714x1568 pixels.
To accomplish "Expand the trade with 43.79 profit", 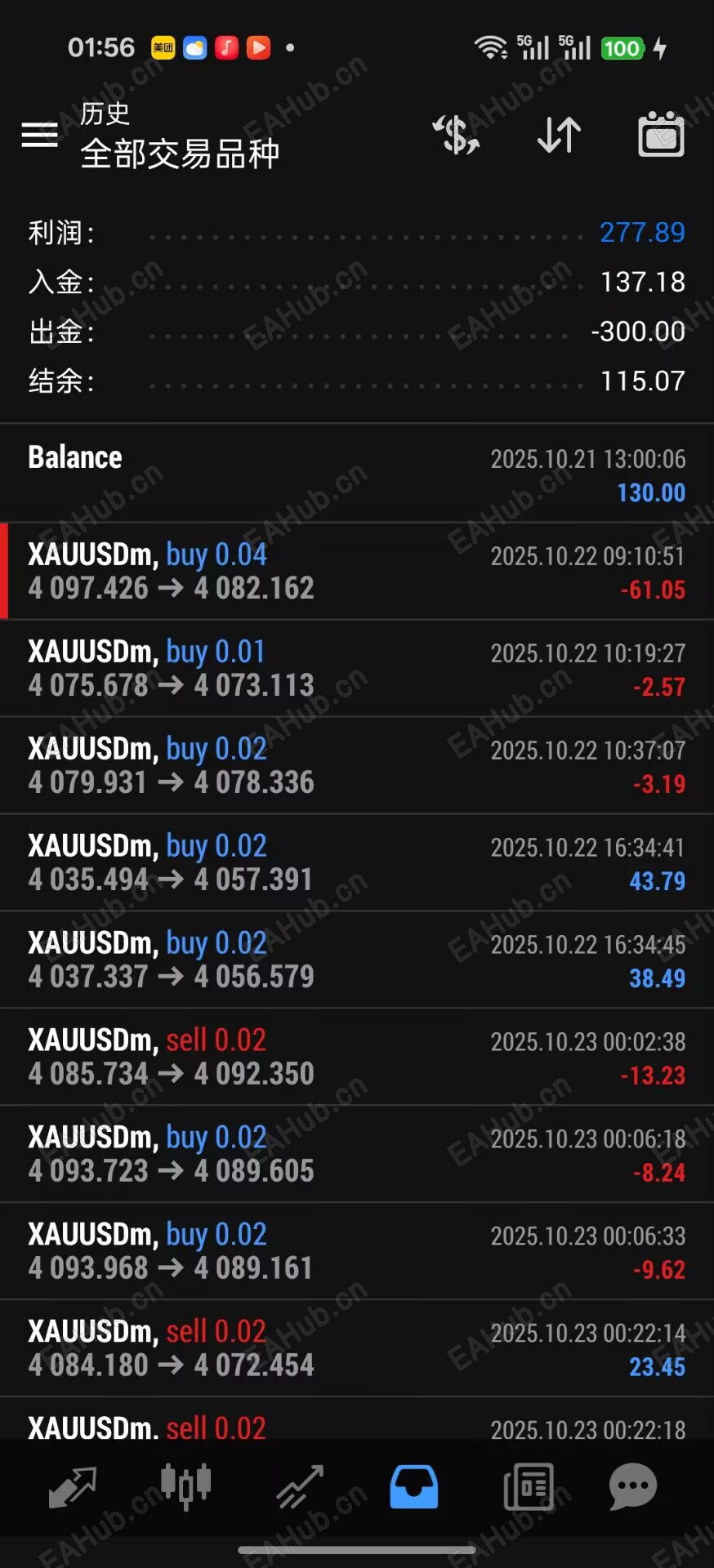I will pyautogui.click(x=357, y=863).
